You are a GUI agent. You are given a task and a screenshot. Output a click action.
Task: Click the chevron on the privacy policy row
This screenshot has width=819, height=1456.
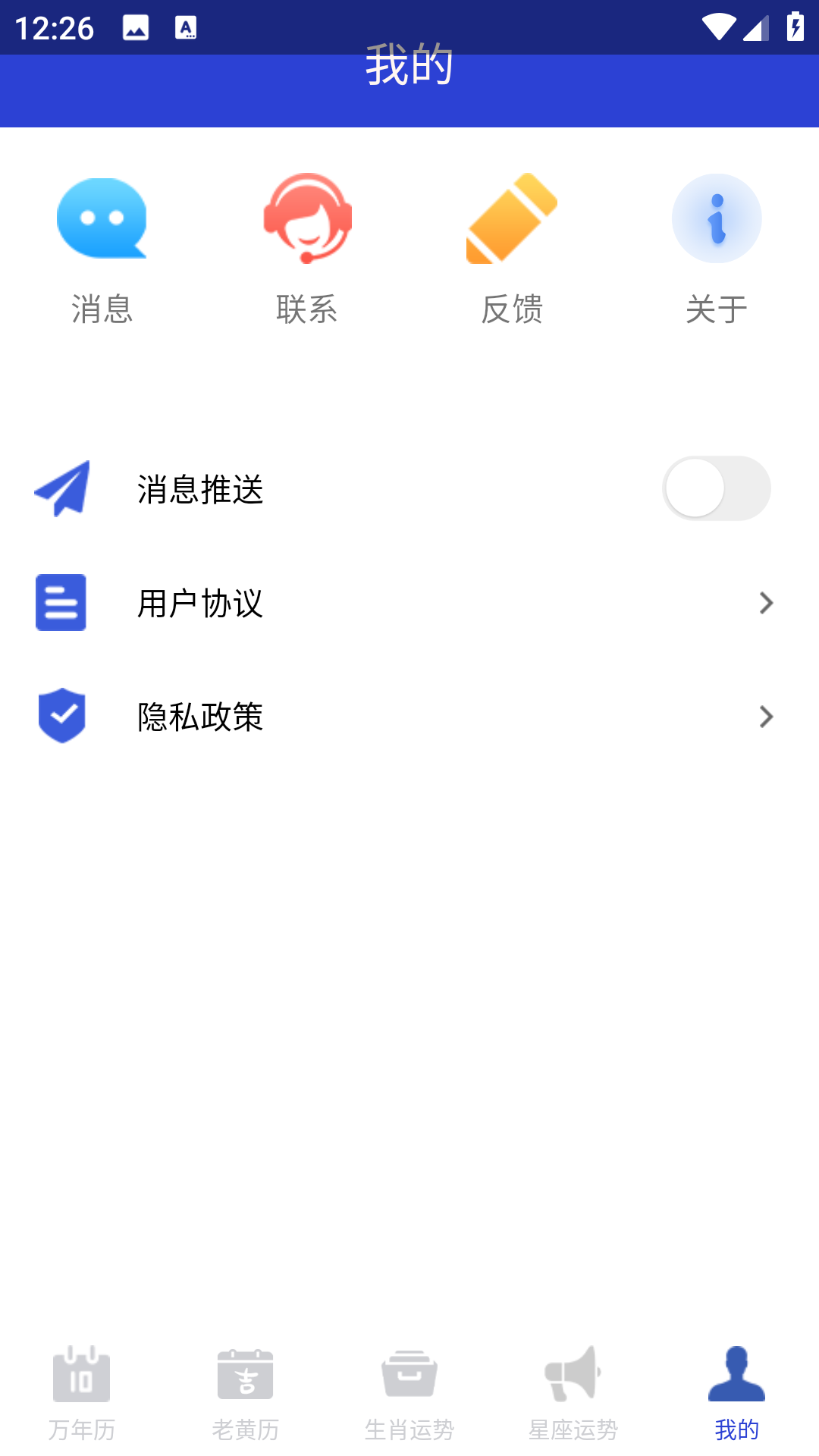[767, 717]
